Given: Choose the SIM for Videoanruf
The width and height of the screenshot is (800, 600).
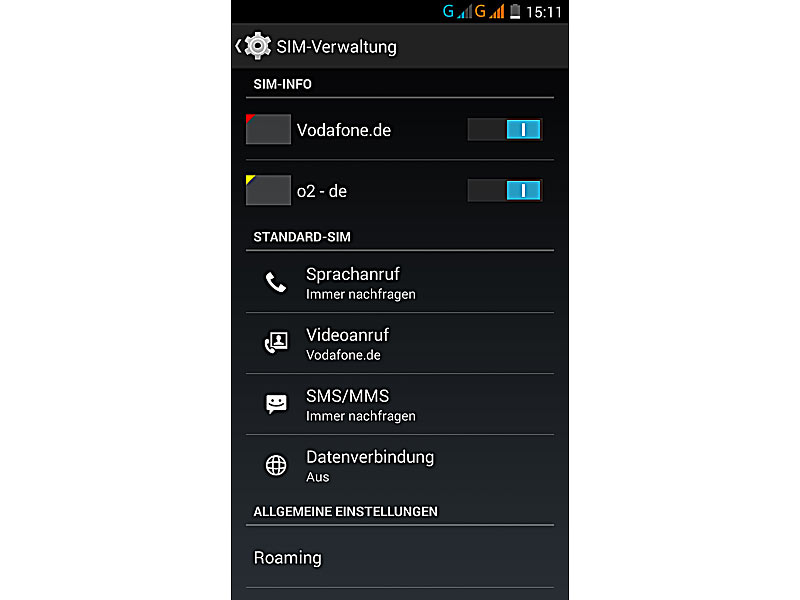Looking at the screenshot, I should pos(399,343).
